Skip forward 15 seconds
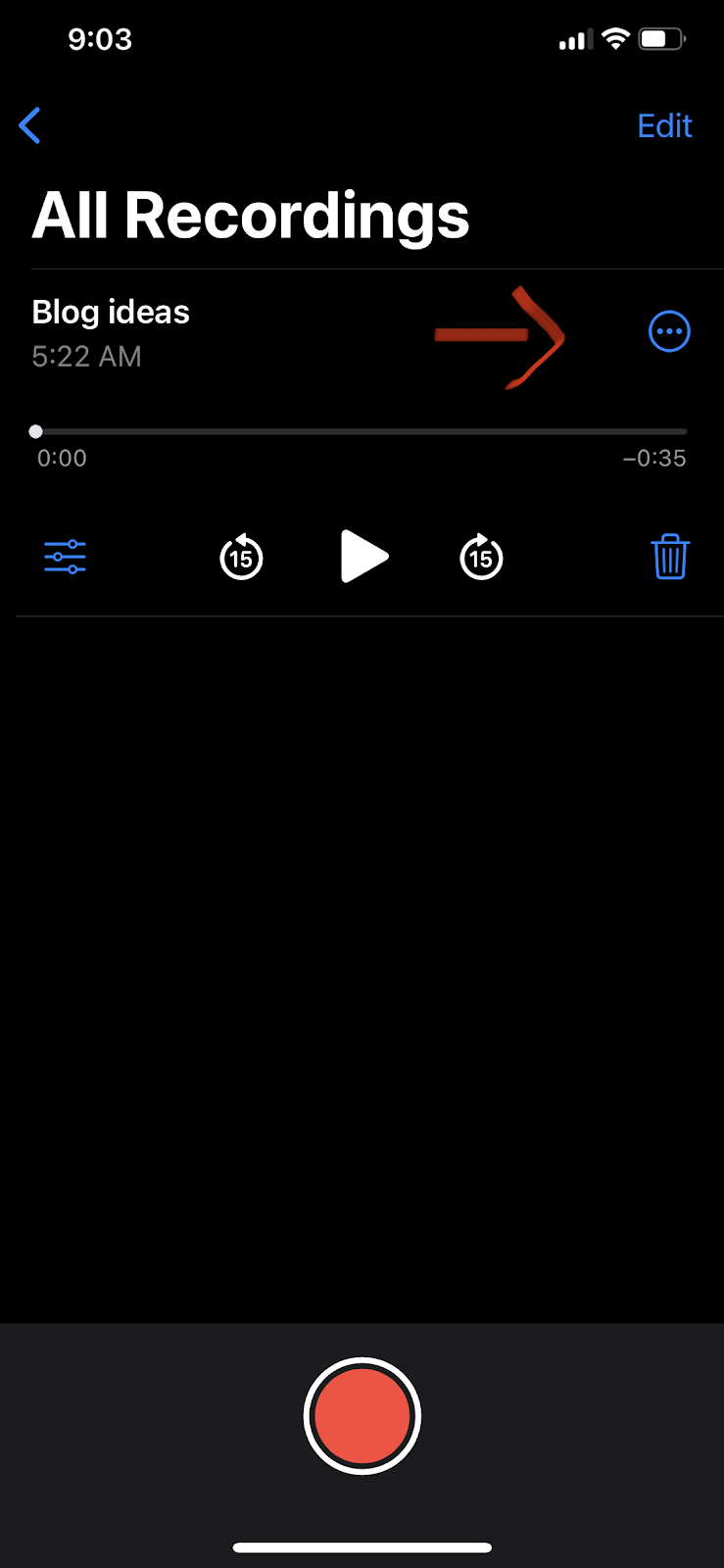This screenshot has height=1568, width=724. [481, 558]
